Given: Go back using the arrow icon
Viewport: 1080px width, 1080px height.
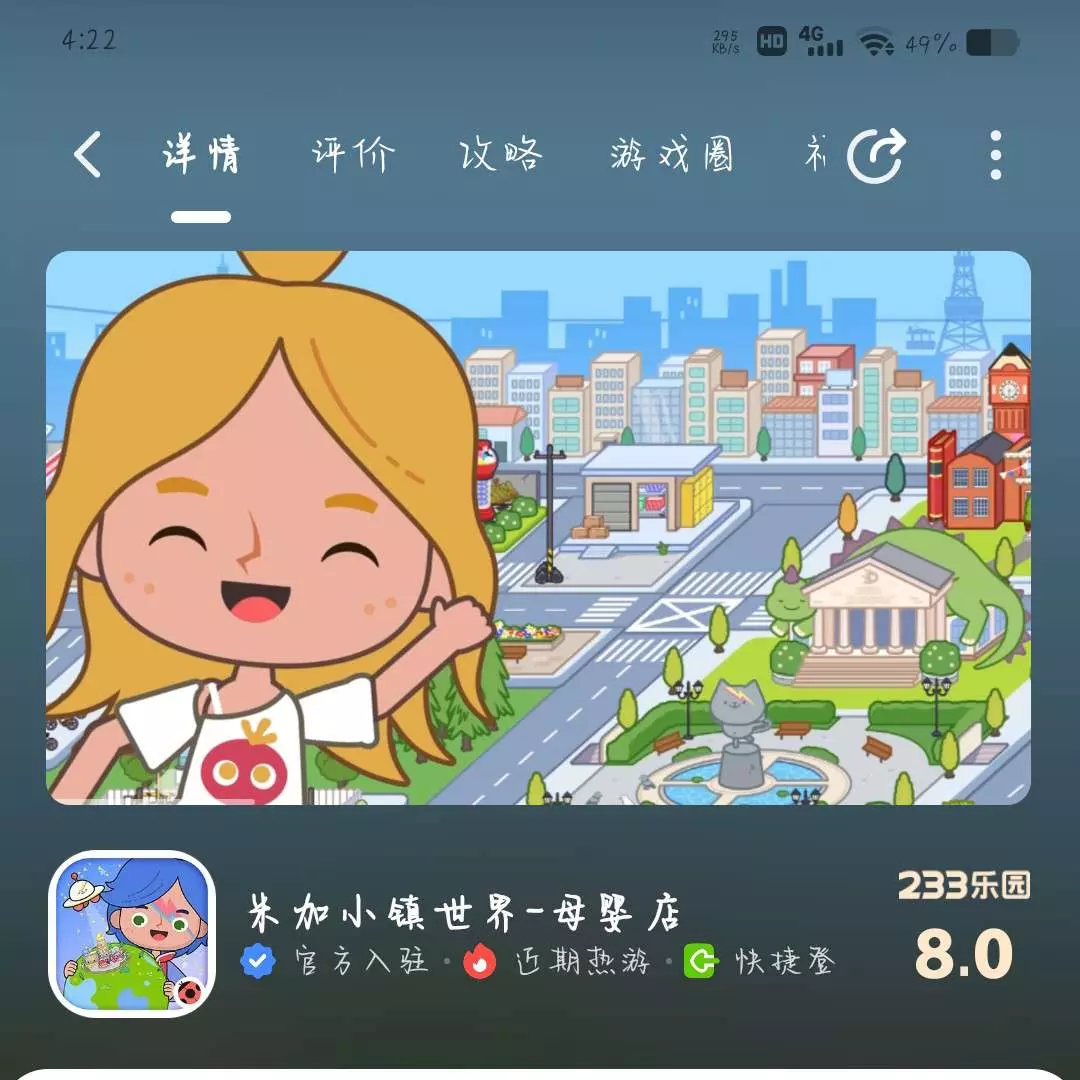Looking at the screenshot, I should click(88, 155).
